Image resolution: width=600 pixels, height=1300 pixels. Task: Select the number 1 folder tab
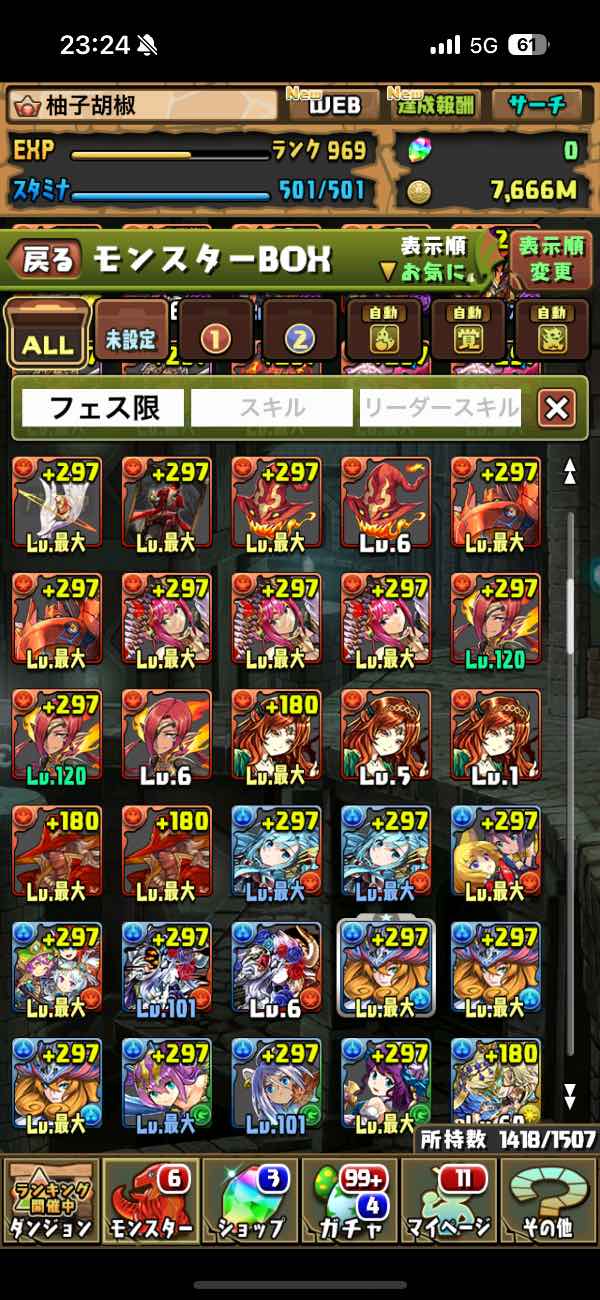pos(216,338)
